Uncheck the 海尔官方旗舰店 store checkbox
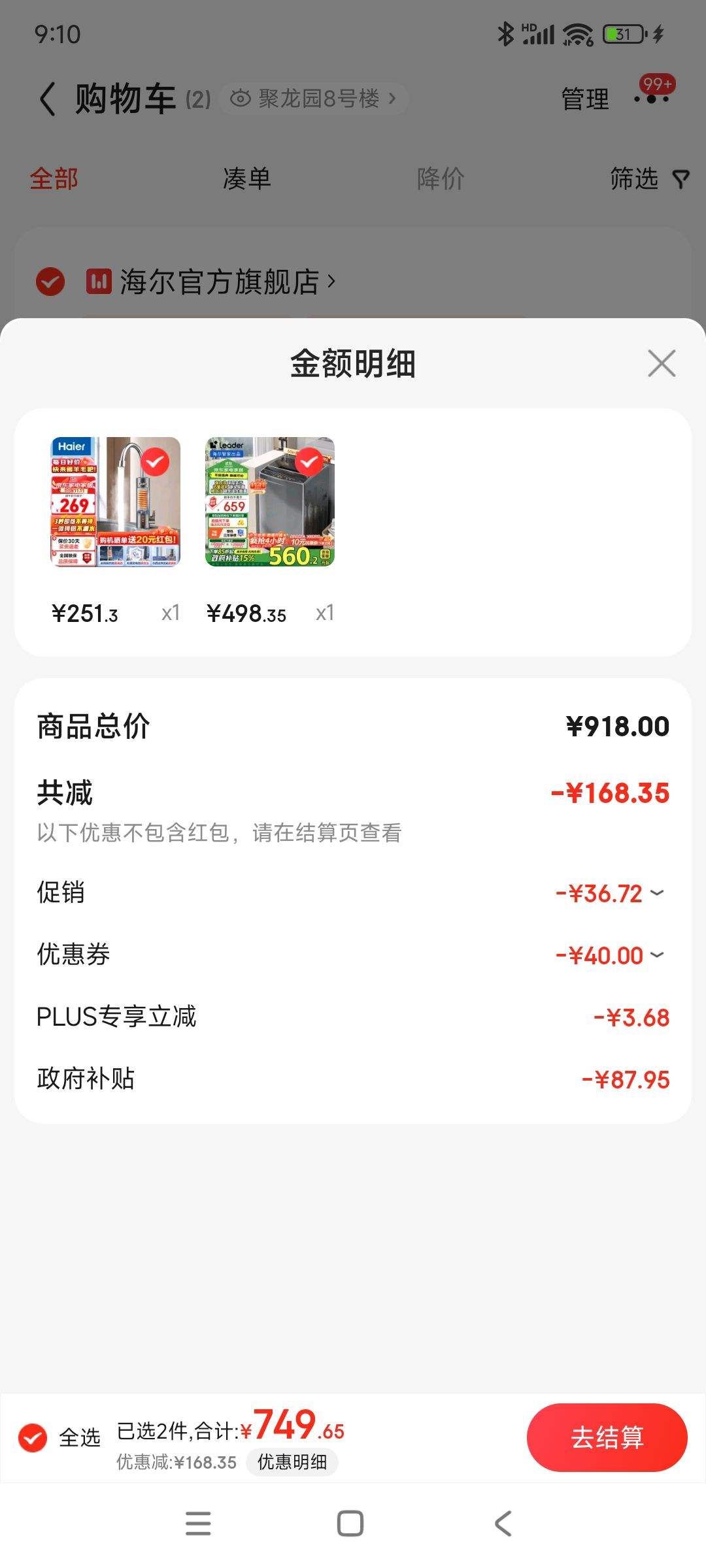The image size is (706, 1568). click(x=49, y=281)
